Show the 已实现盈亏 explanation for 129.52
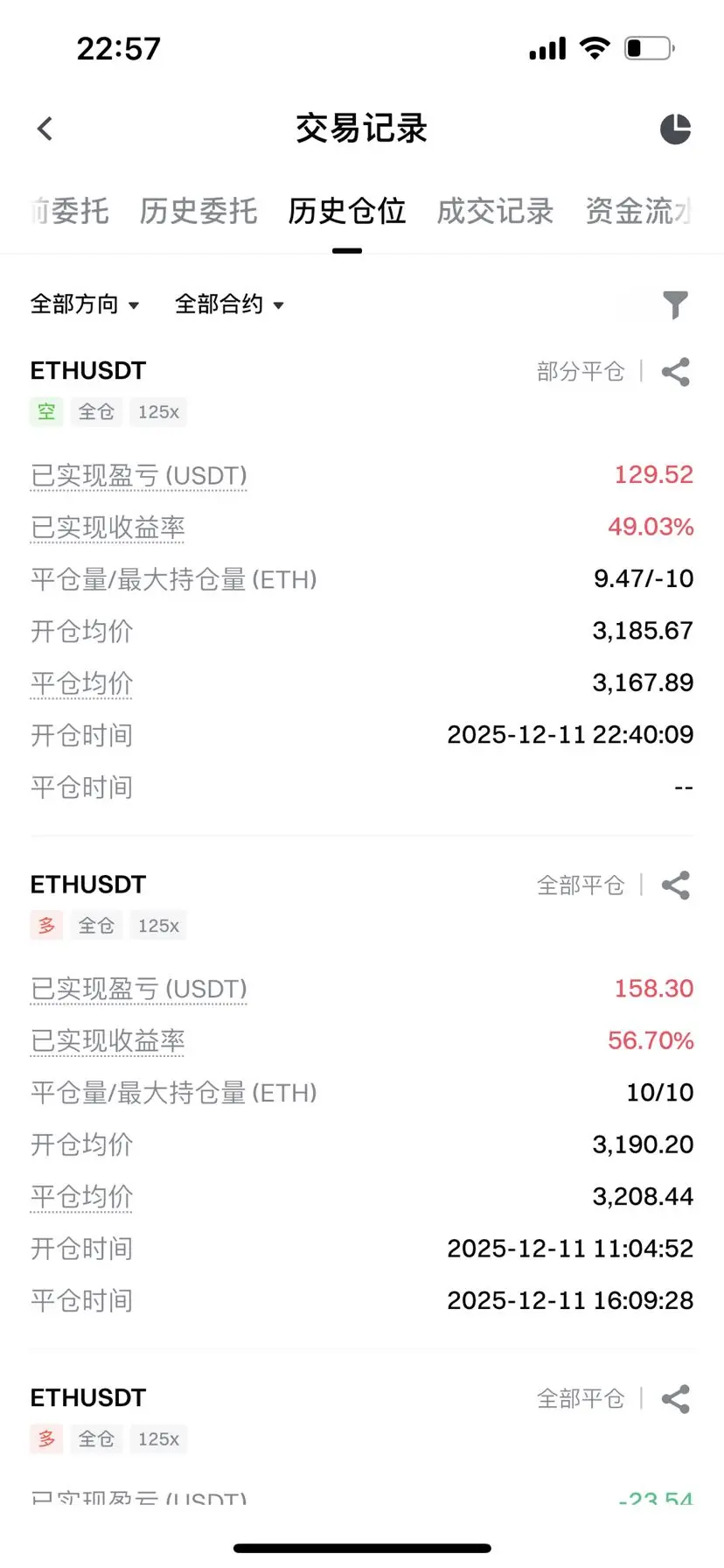The width and height of the screenshot is (724, 1568). (x=139, y=476)
